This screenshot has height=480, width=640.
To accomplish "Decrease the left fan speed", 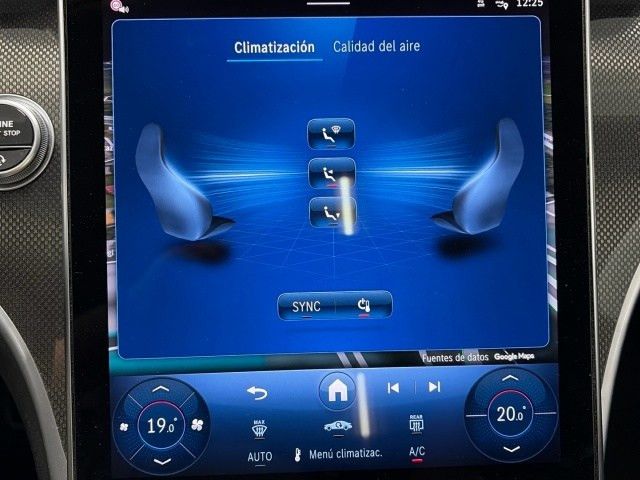I will tap(126, 425).
